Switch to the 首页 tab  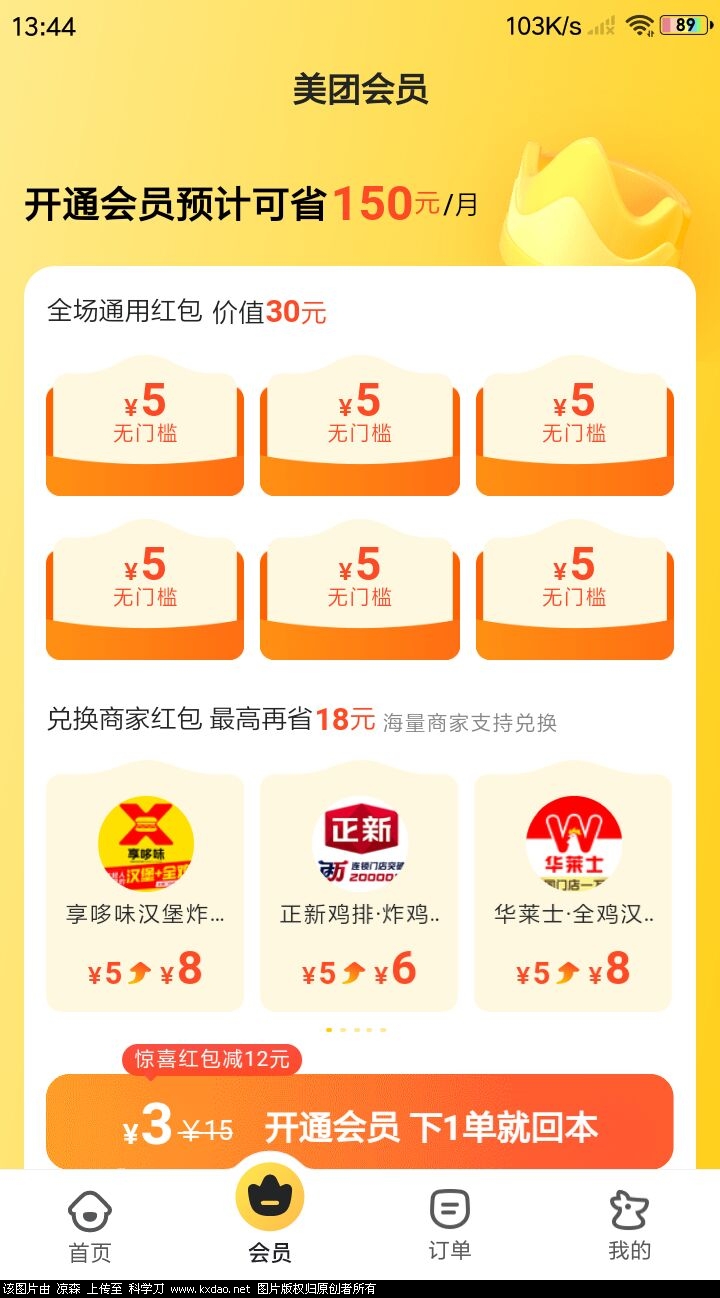pyautogui.click(x=90, y=1226)
